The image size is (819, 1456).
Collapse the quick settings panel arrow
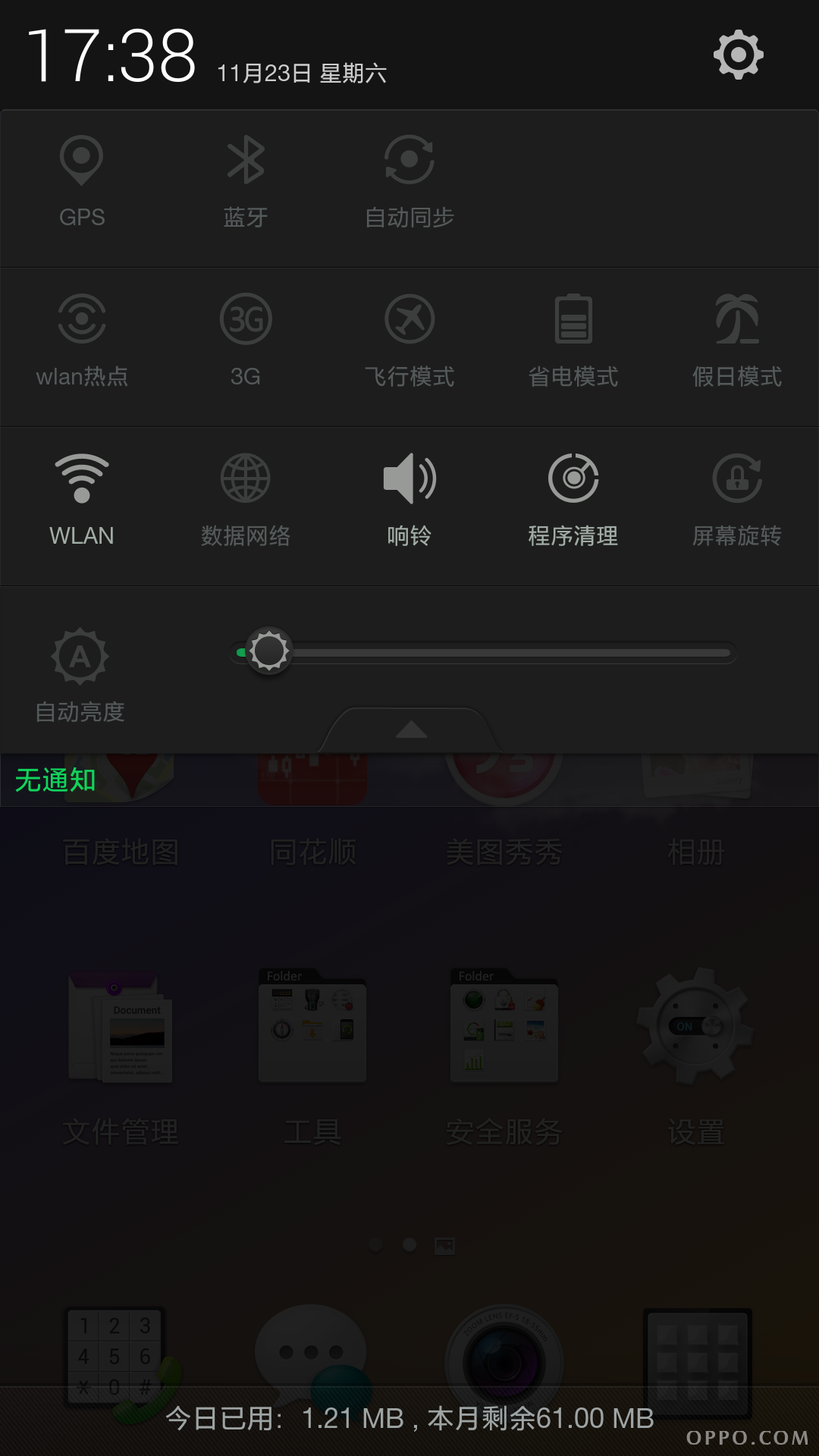(x=411, y=730)
